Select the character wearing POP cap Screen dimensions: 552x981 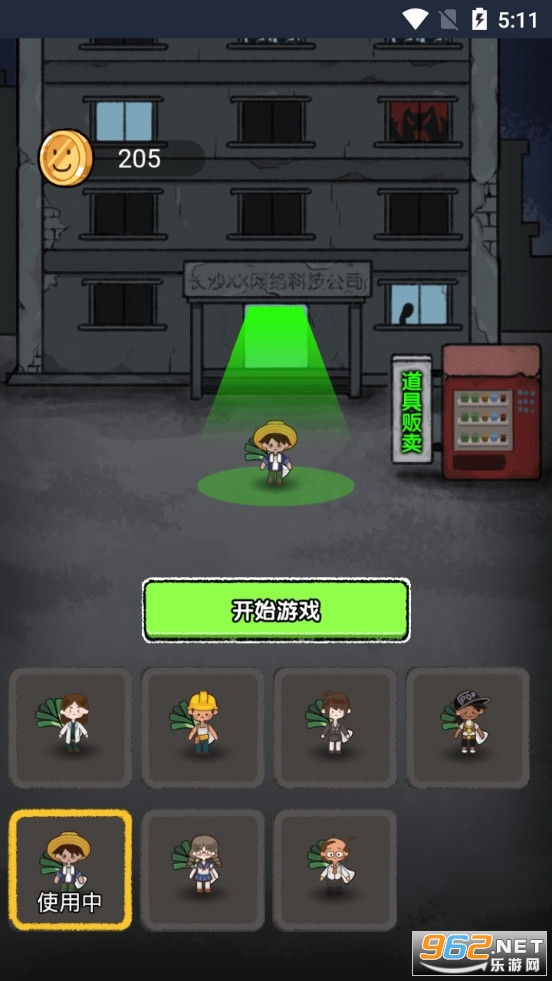[x=468, y=728]
